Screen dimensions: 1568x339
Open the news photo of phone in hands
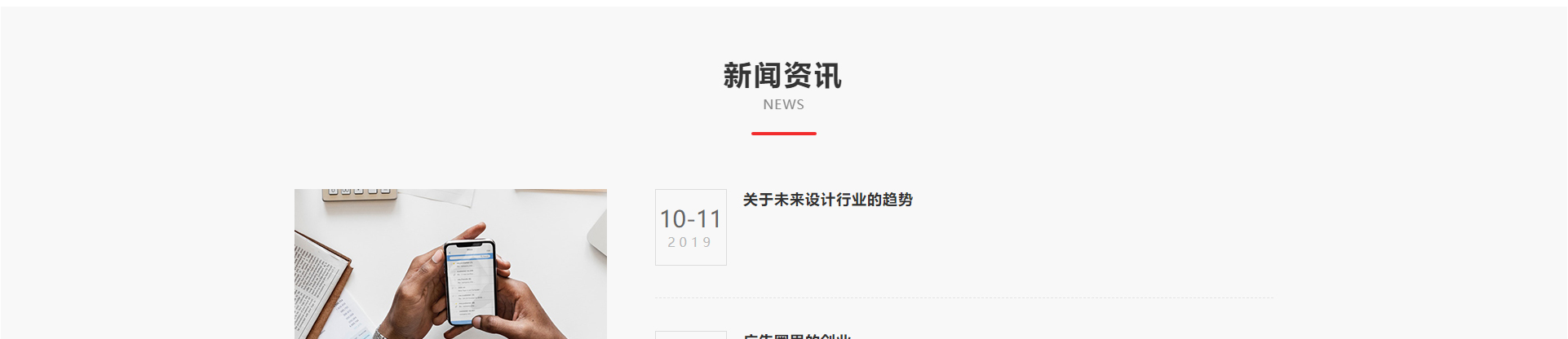(450, 264)
